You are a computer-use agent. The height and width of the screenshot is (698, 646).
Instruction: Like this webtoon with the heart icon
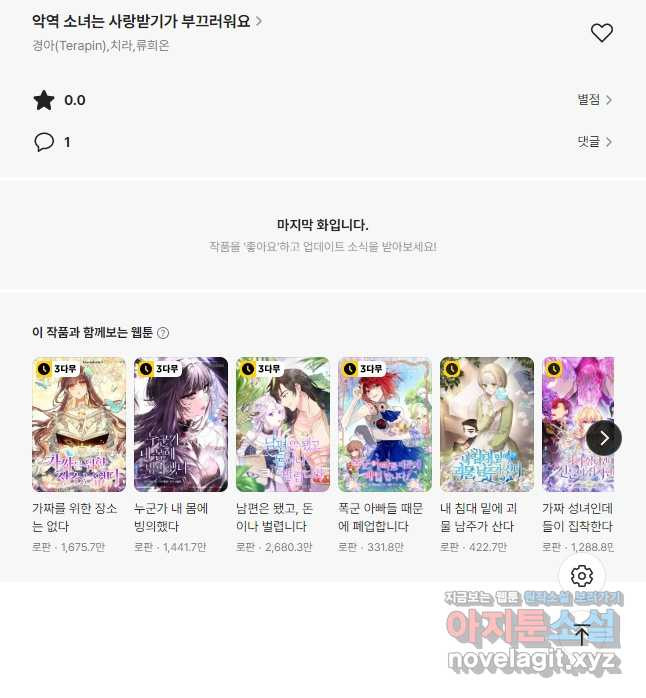[x=601, y=33]
